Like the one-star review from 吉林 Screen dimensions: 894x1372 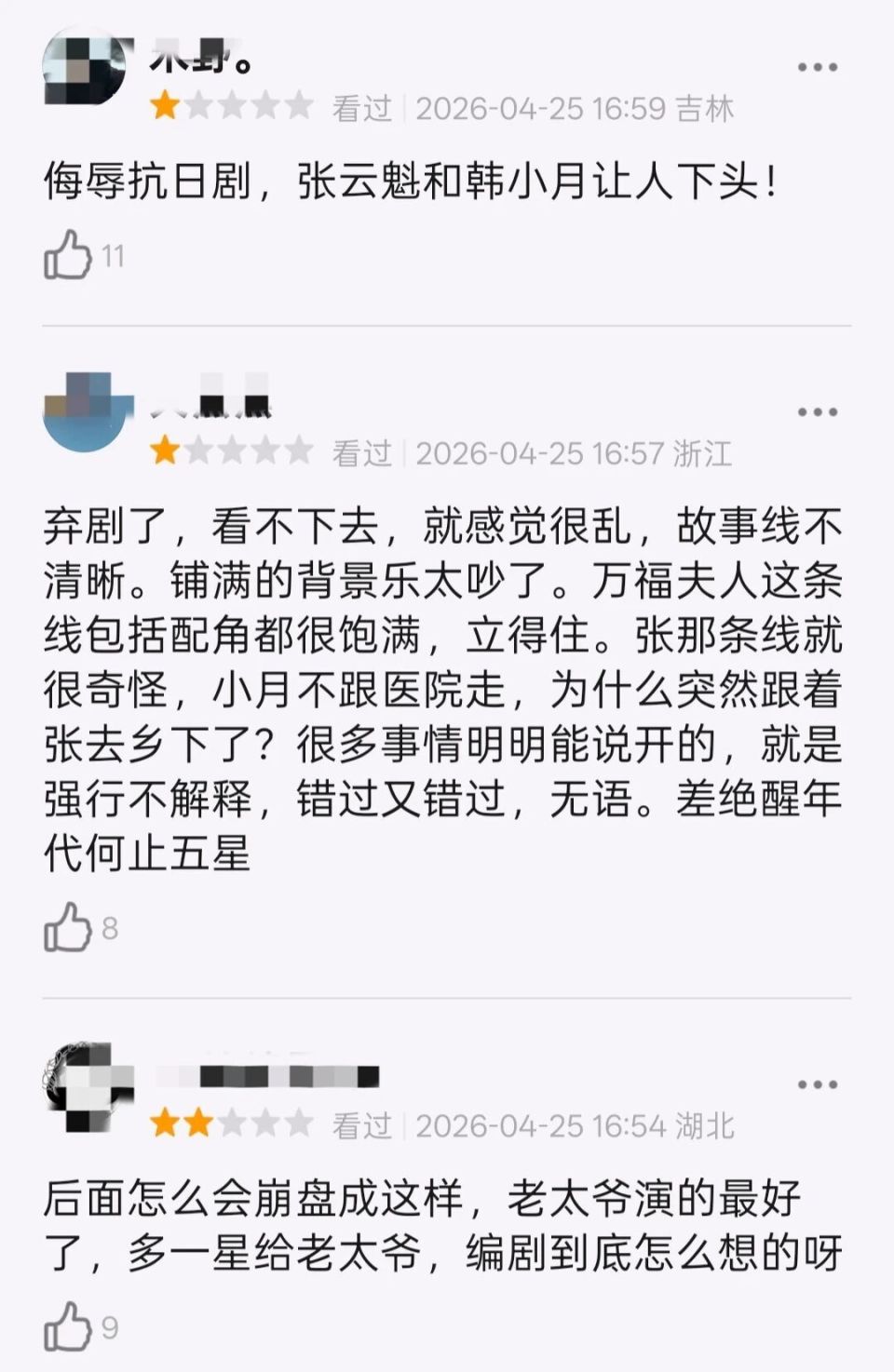click(67, 253)
